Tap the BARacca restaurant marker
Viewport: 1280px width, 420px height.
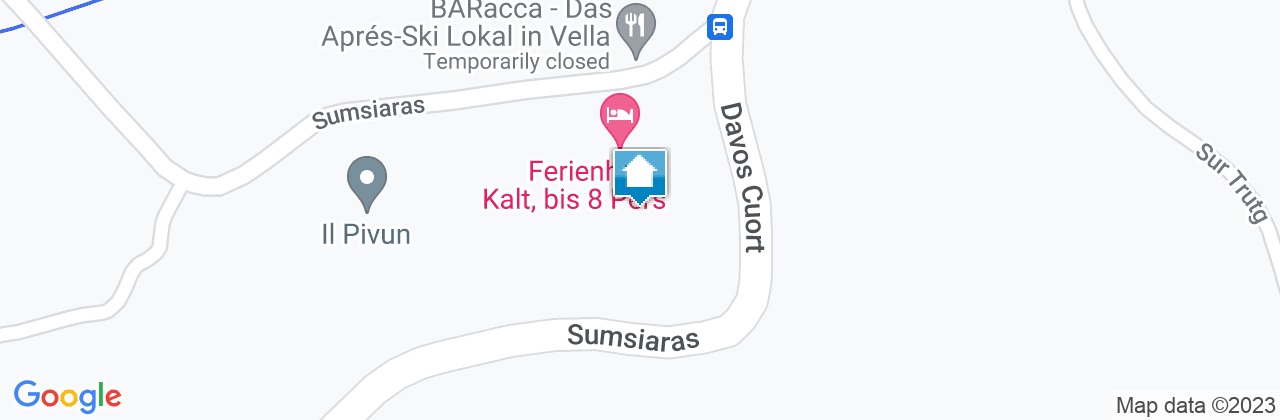tap(634, 27)
